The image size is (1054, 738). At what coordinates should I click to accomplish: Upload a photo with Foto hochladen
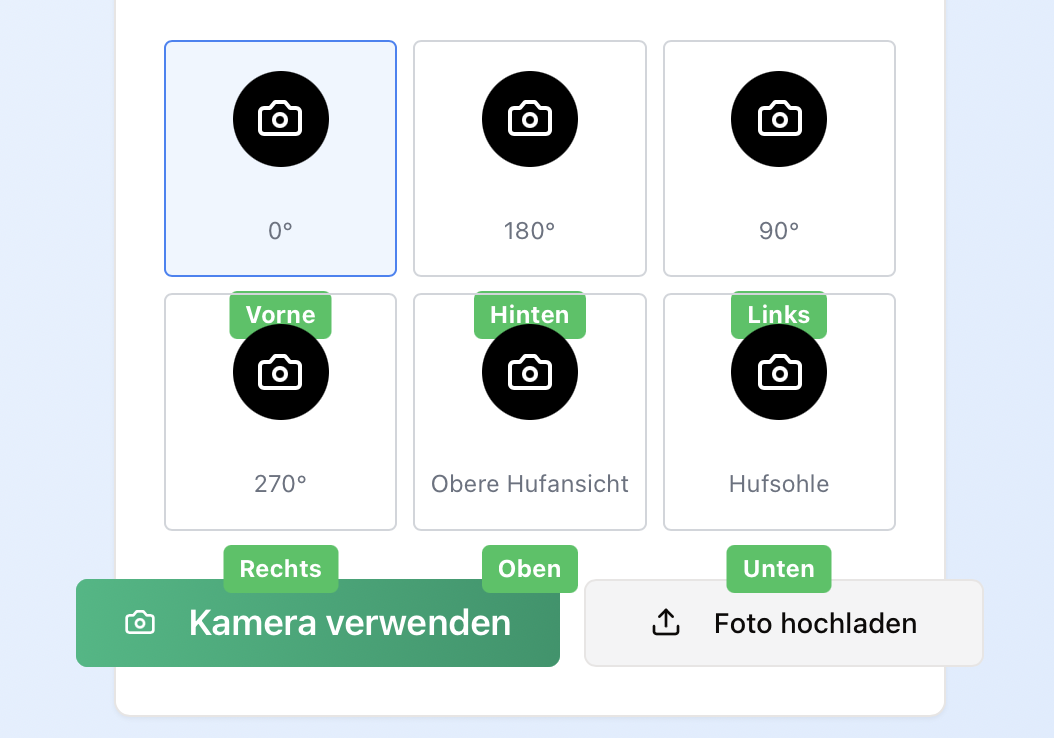[783, 623]
